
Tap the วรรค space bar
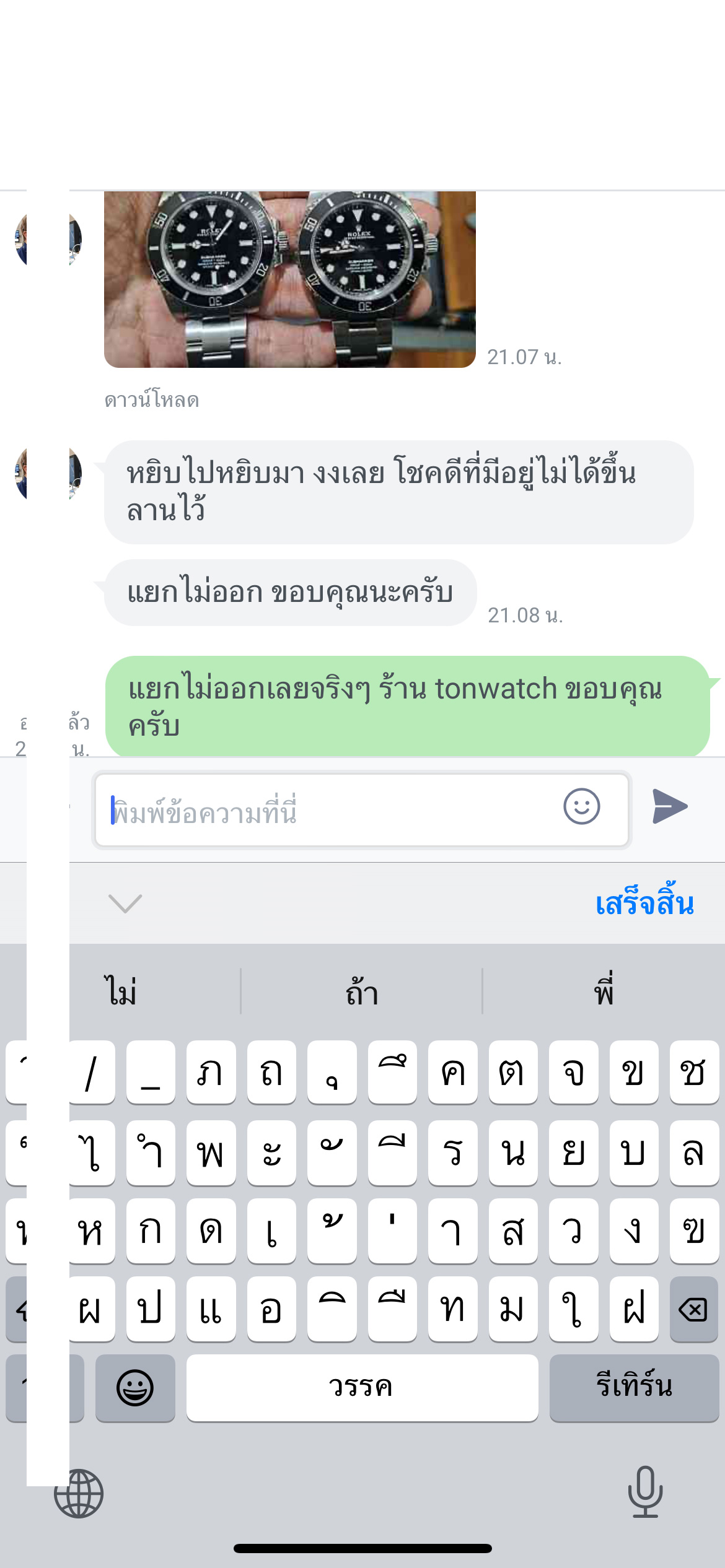pyautogui.click(x=362, y=1388)
